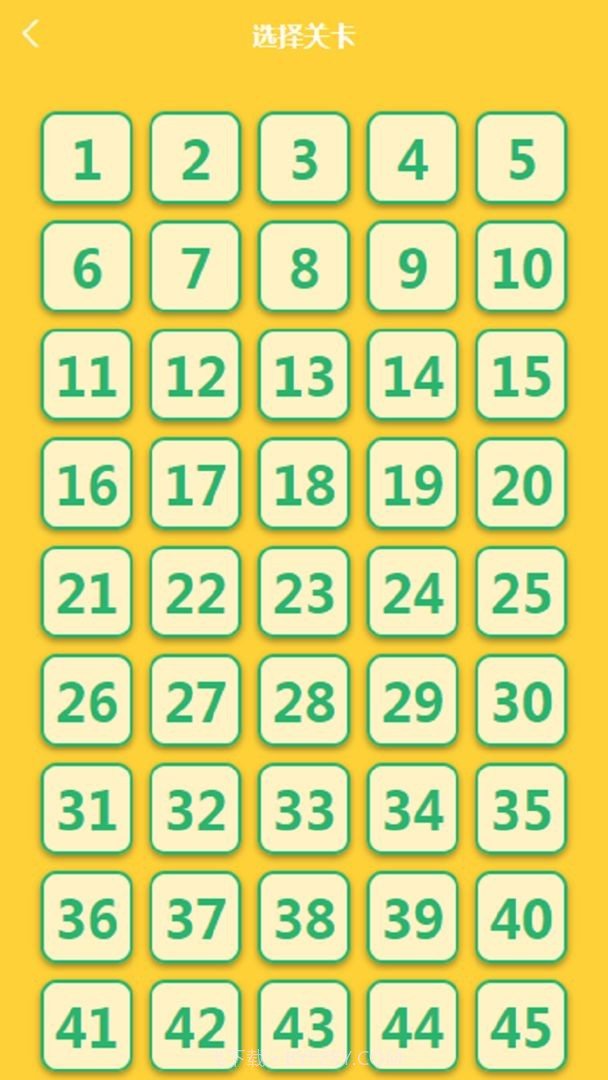
Task: Select level 31
Action: click(86, 809)
